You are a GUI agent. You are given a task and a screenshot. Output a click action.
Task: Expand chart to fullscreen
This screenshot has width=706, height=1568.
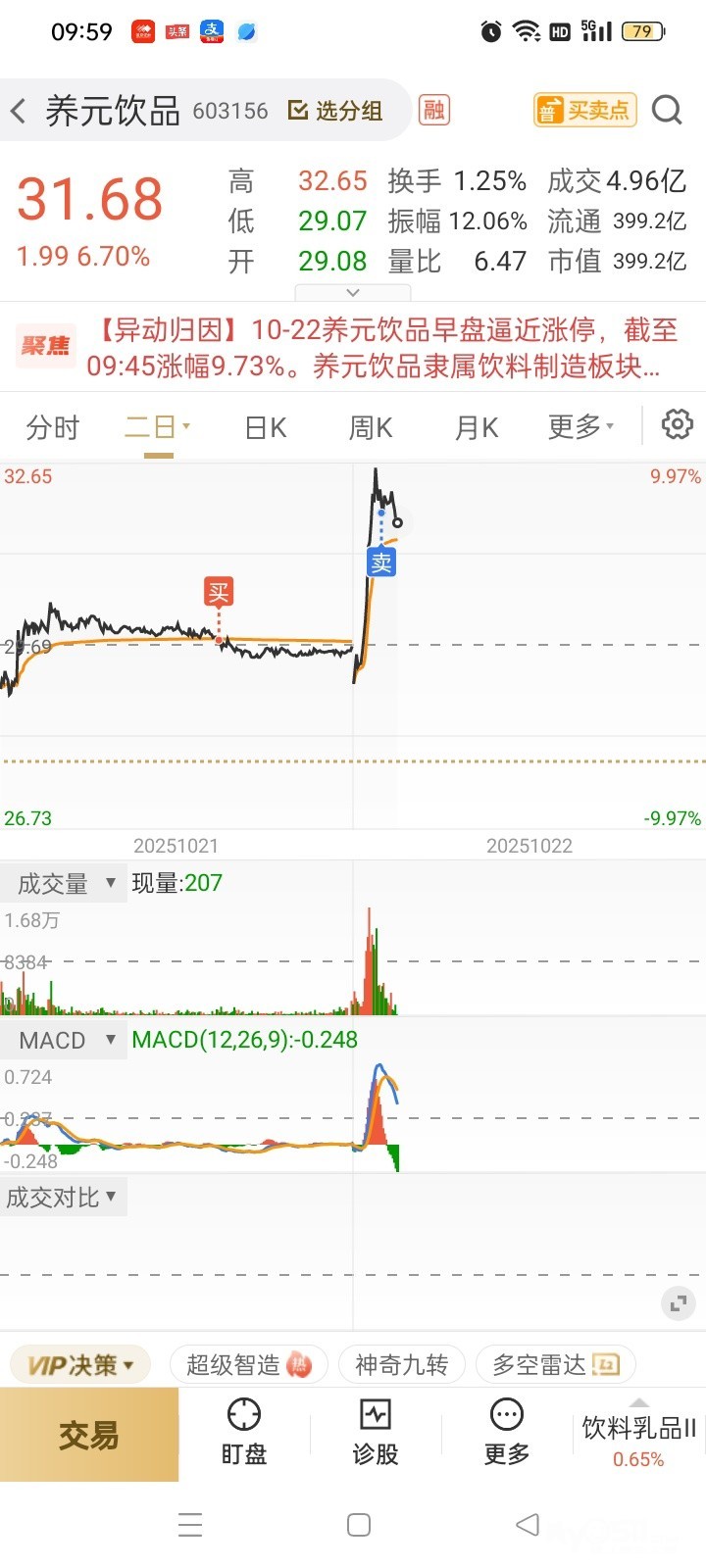[x=678, y=1303]
